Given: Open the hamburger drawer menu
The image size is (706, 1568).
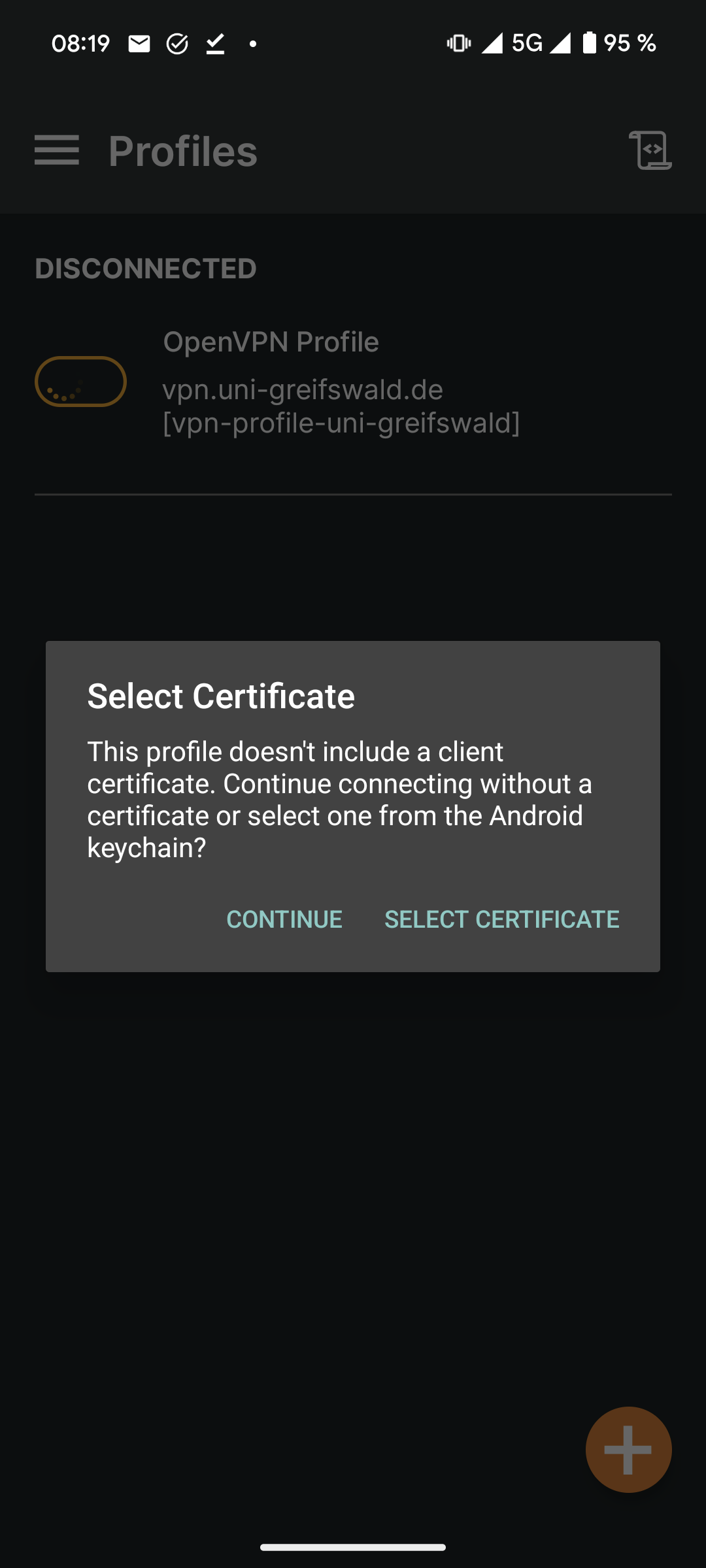Looking at the screenshot, I should tap(57, 151).
